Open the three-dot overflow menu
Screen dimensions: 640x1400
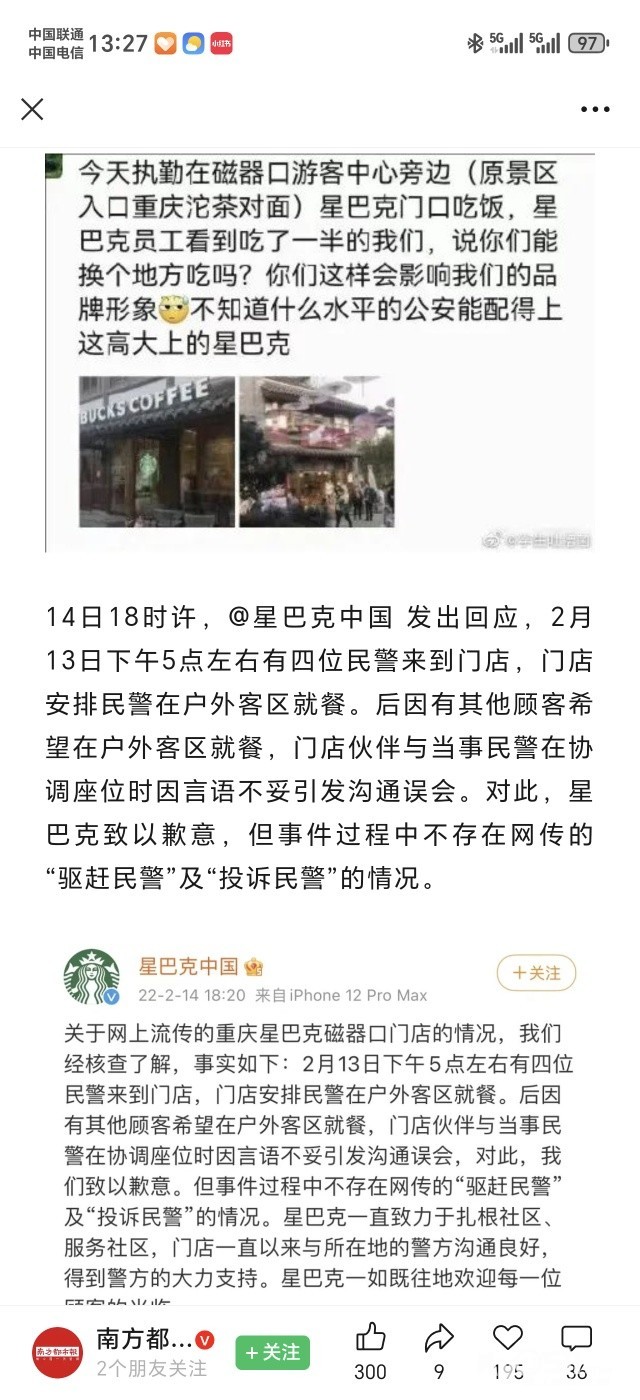[595, 109]
